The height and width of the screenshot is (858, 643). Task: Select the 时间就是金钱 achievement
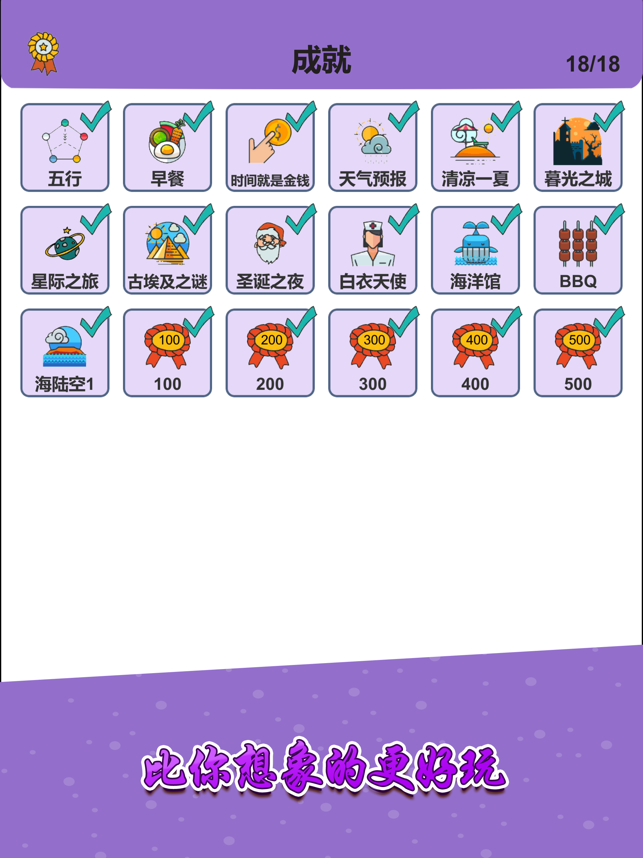point(270,148)
